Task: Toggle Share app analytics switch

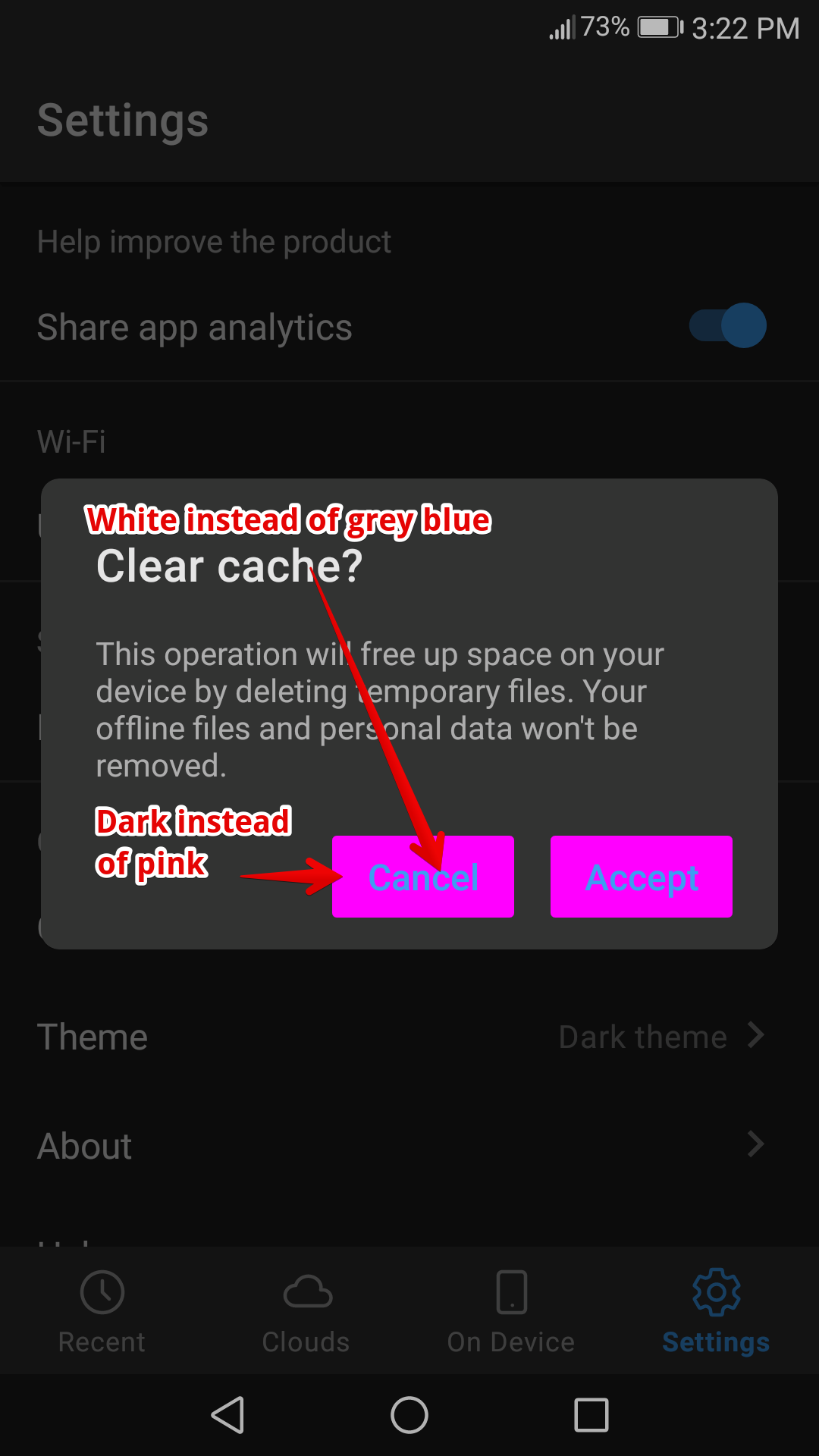Action: (728, 326)
